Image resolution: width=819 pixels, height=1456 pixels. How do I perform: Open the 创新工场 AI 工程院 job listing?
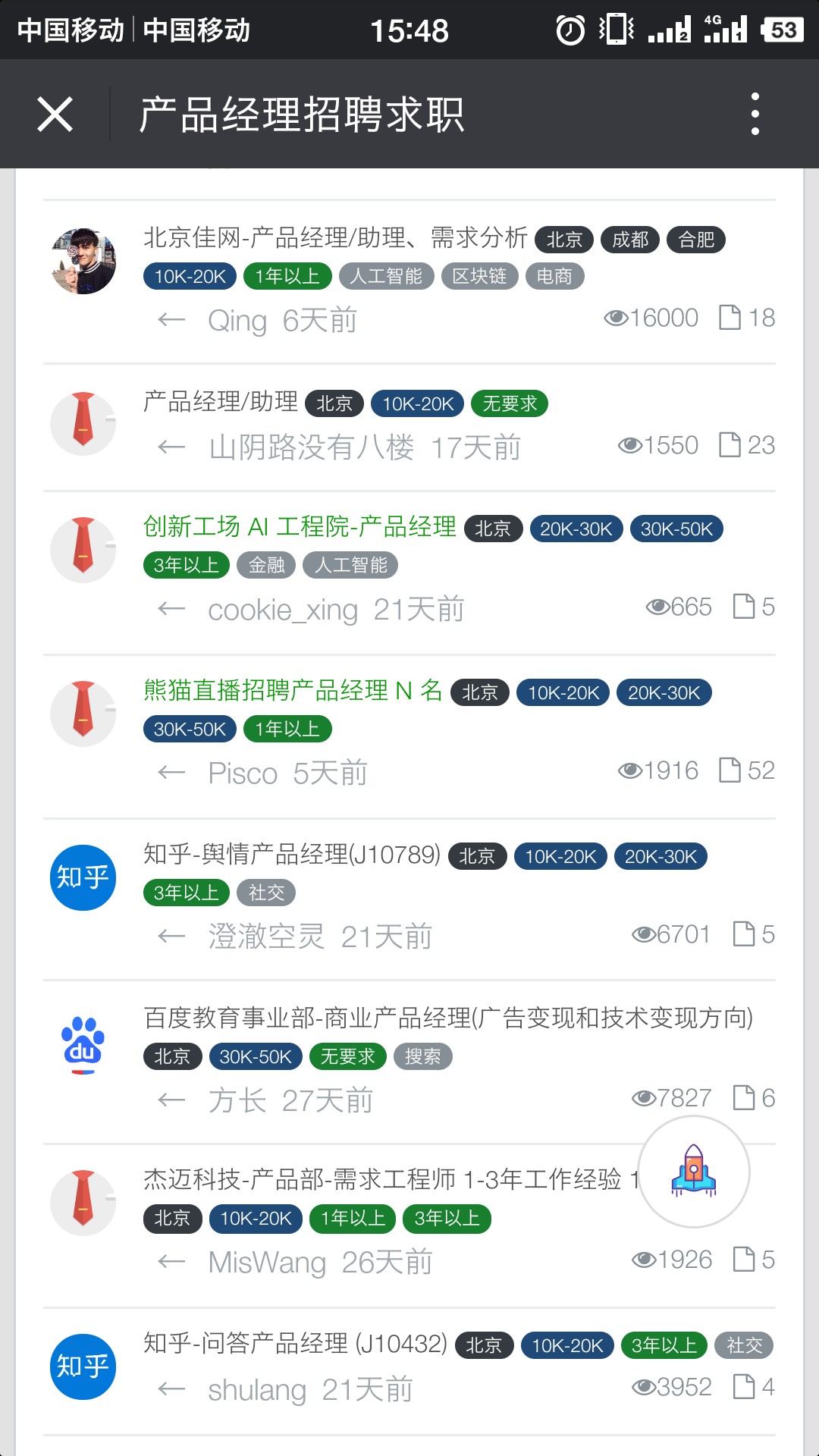[x=300, y=527]
